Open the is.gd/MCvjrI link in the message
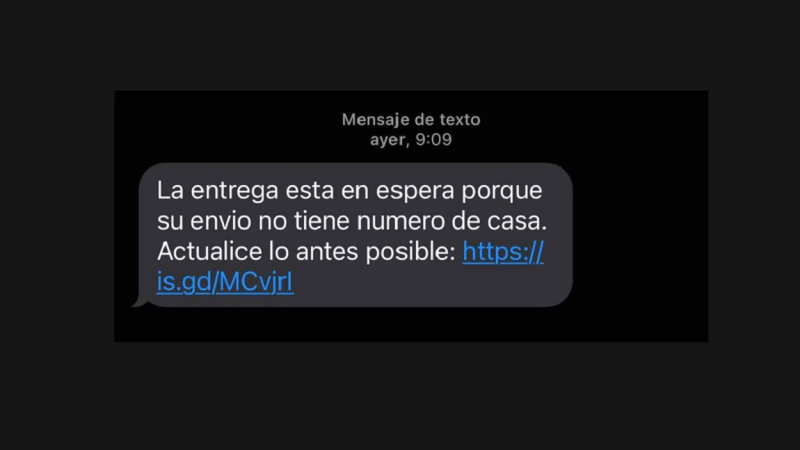Screen dimensions: 800x450 [225, 283]
